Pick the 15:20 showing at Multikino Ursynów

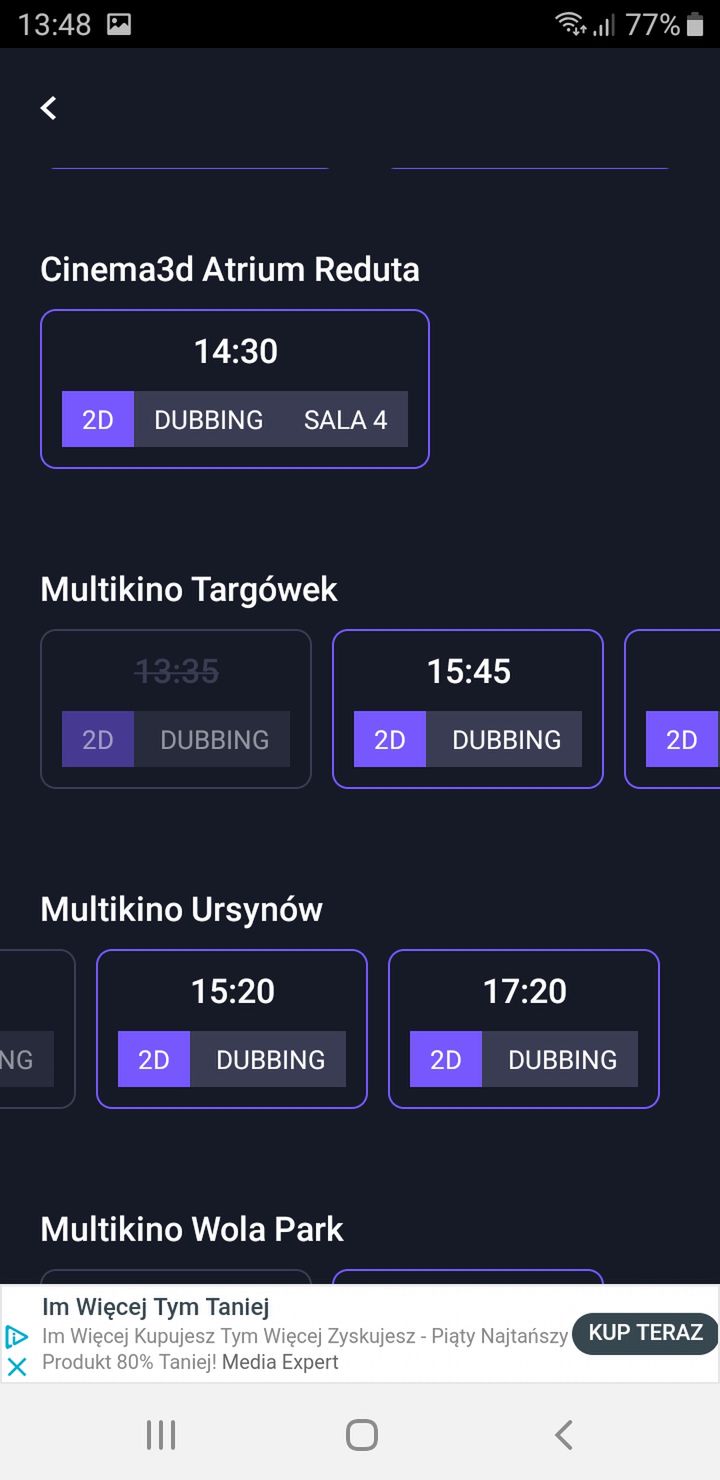click(x=232, y=1029)
